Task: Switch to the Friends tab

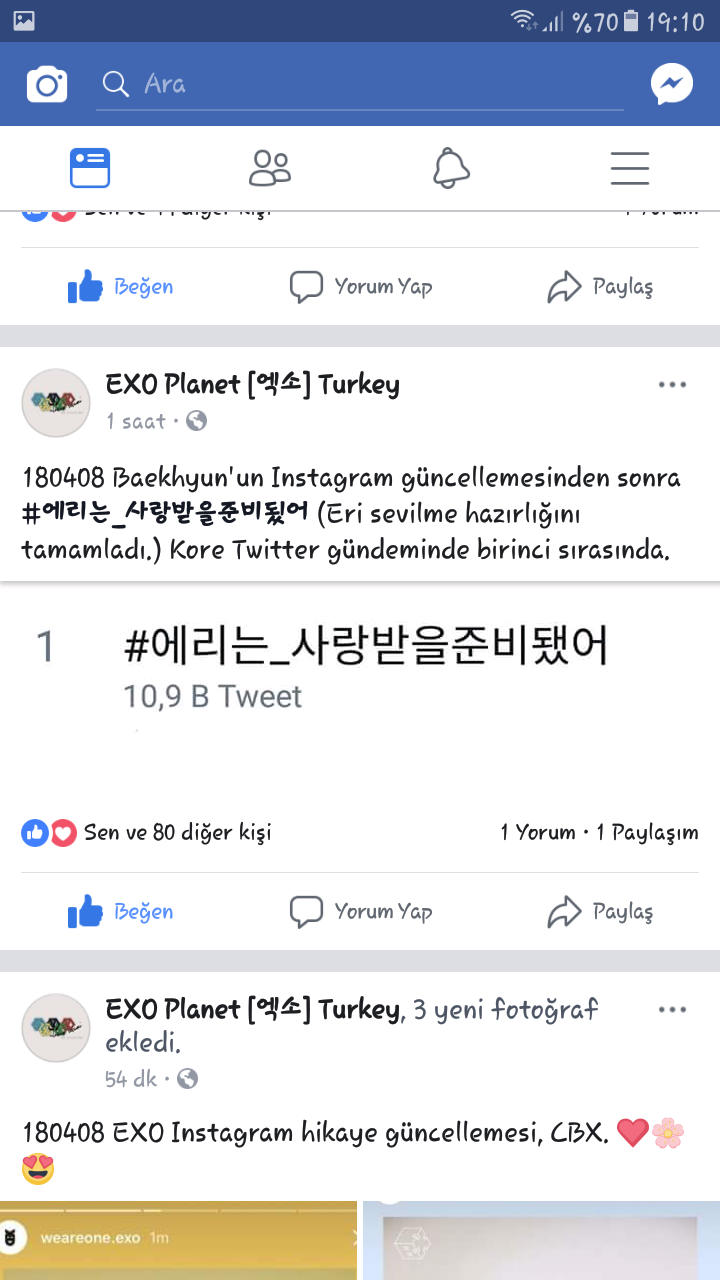Action: [270, 168]
